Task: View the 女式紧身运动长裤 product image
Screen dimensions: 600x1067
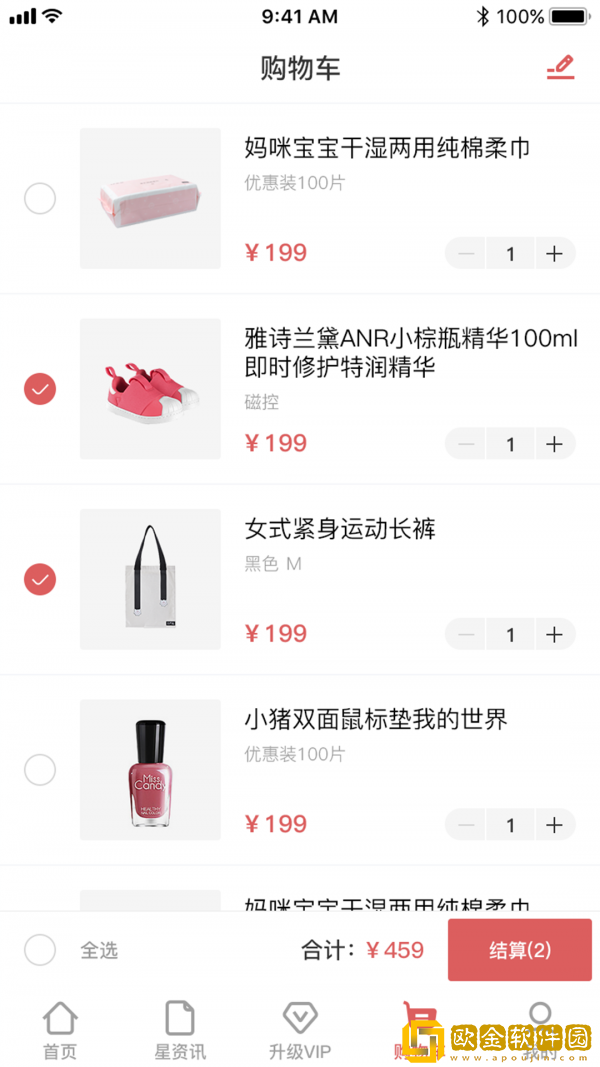Action: click(x=150, y=579)
